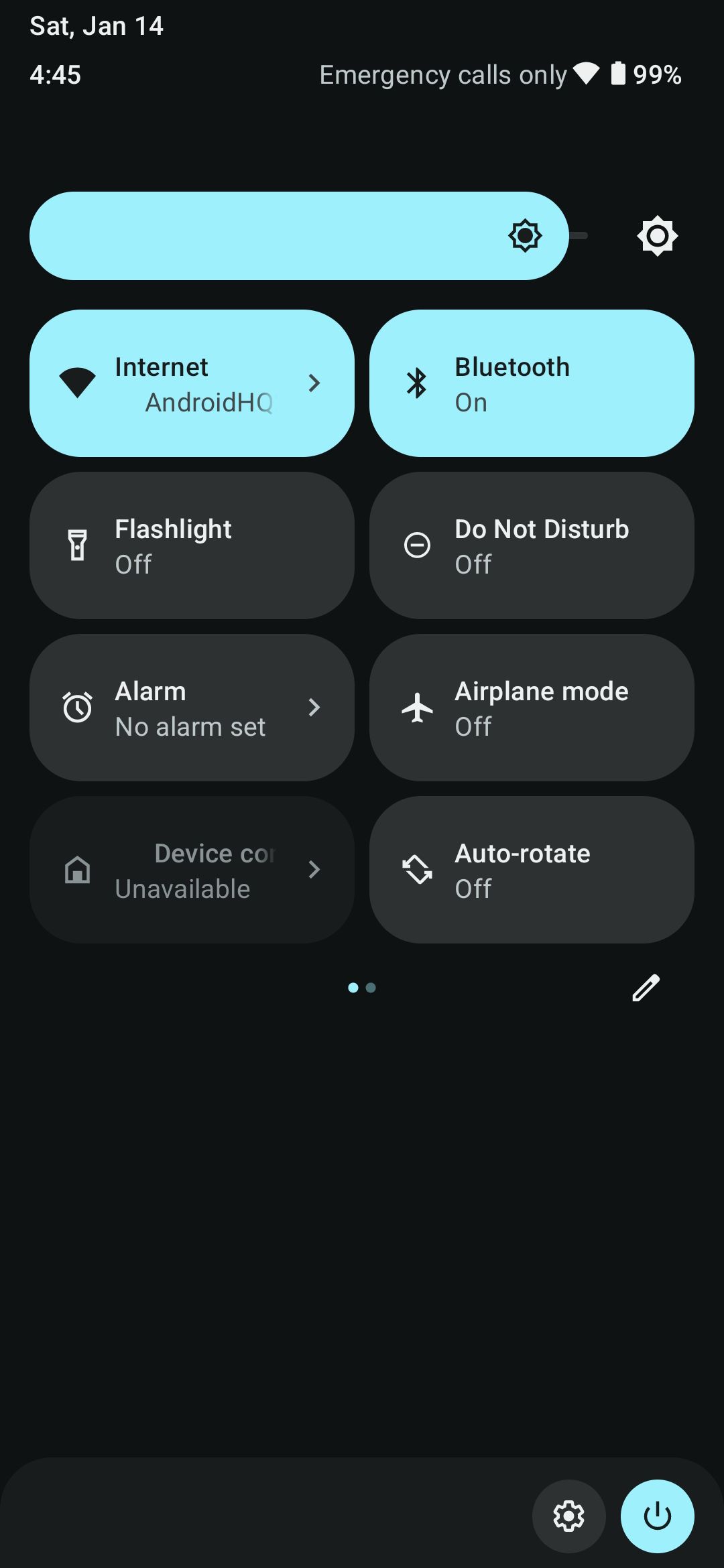Image resolution: width=724 pixels, height=1568 pixels.
Task: Select the flashlight icon
Action: (76, 545)
